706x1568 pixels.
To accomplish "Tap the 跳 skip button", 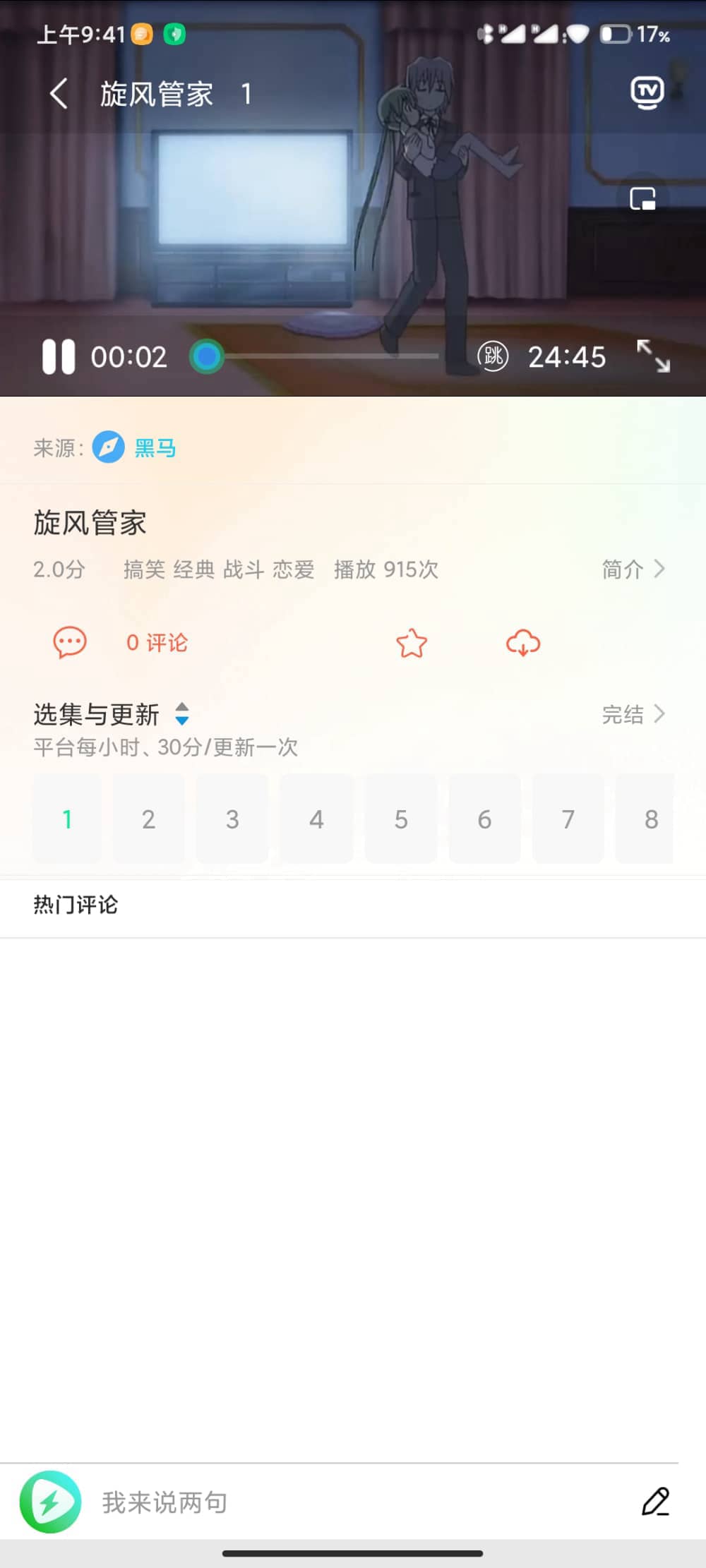I will (494, 356).
